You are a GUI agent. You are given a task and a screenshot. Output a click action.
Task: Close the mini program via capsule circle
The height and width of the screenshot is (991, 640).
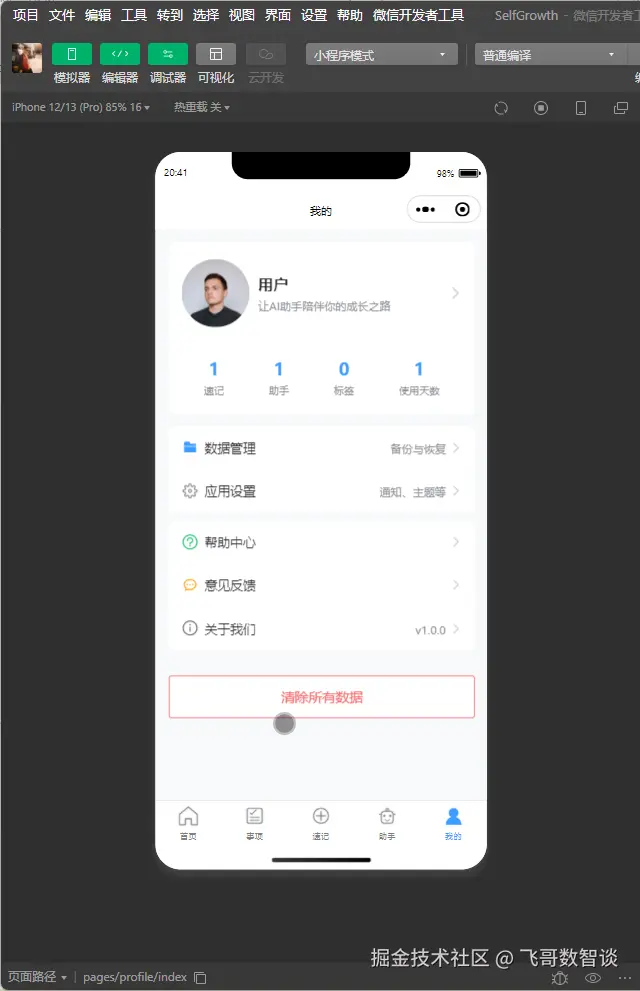(462, 210)
